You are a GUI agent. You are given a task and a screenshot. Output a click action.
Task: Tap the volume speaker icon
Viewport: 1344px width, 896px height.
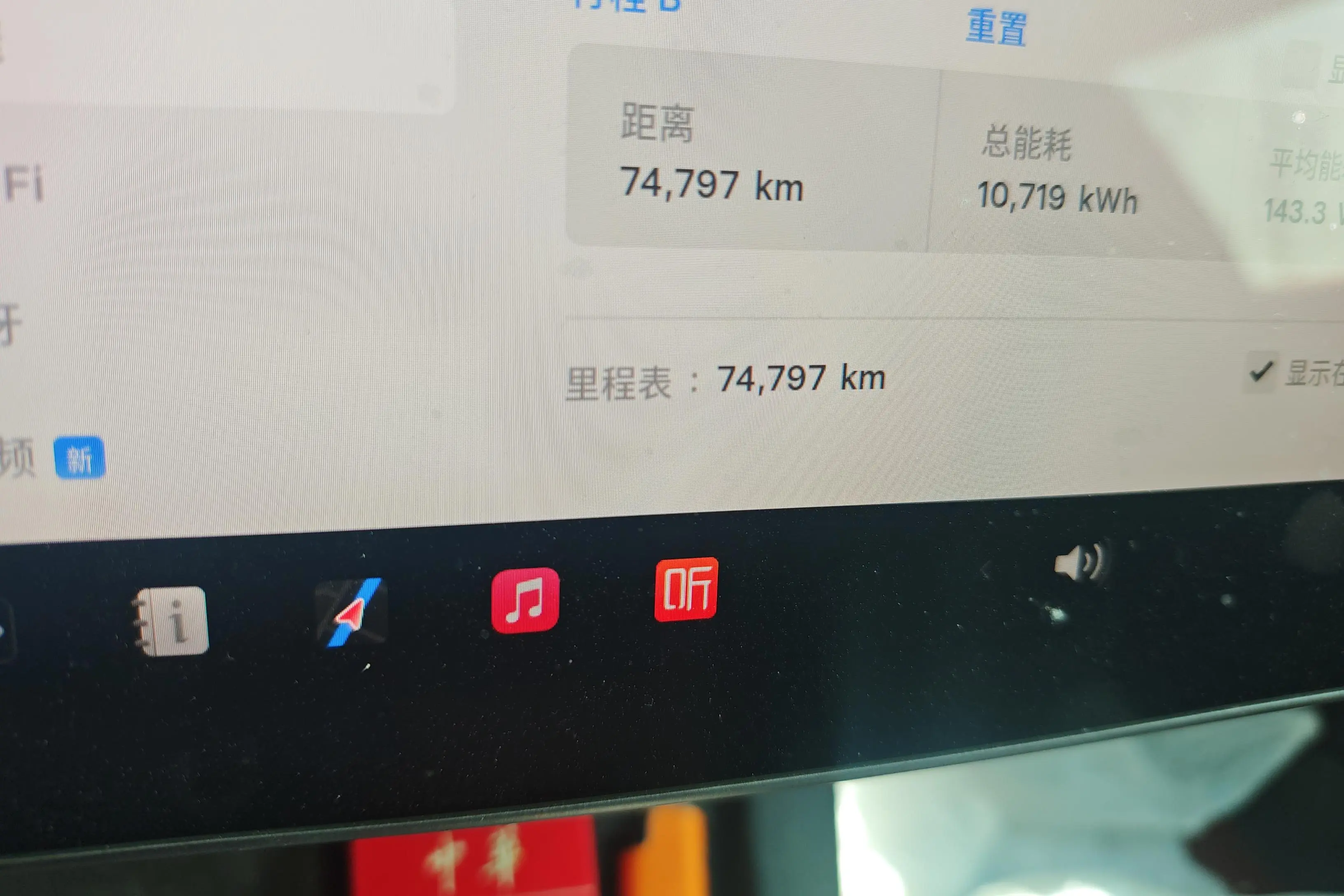pos(1079,562)
